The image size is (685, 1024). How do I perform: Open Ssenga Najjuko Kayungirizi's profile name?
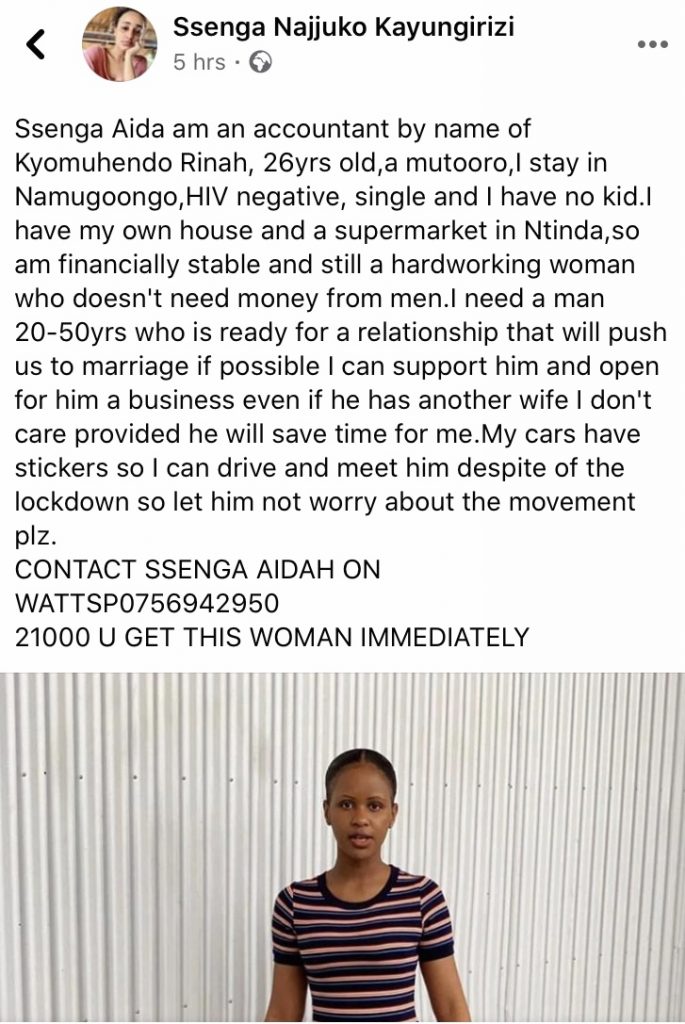pyautogui.click(x=343, y=27)
